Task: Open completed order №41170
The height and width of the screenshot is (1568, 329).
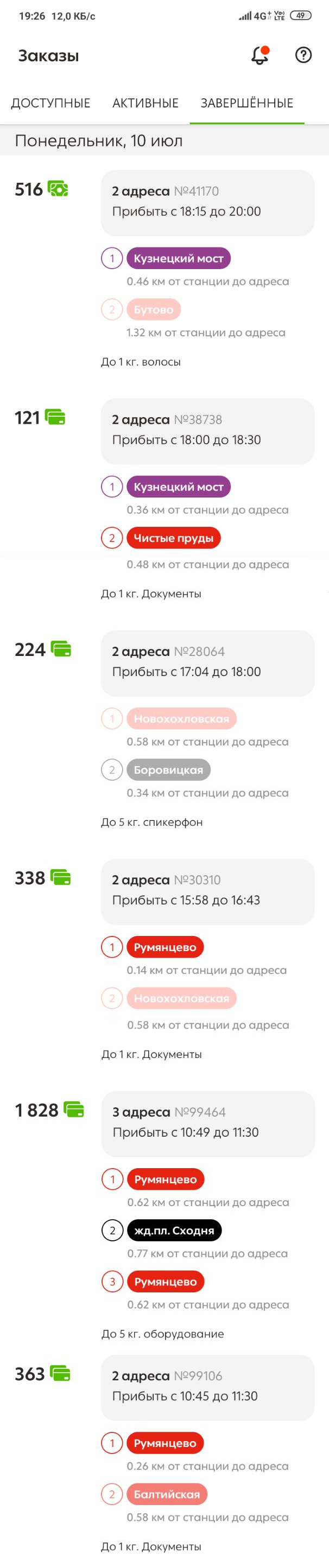Action: coord(207,202)
